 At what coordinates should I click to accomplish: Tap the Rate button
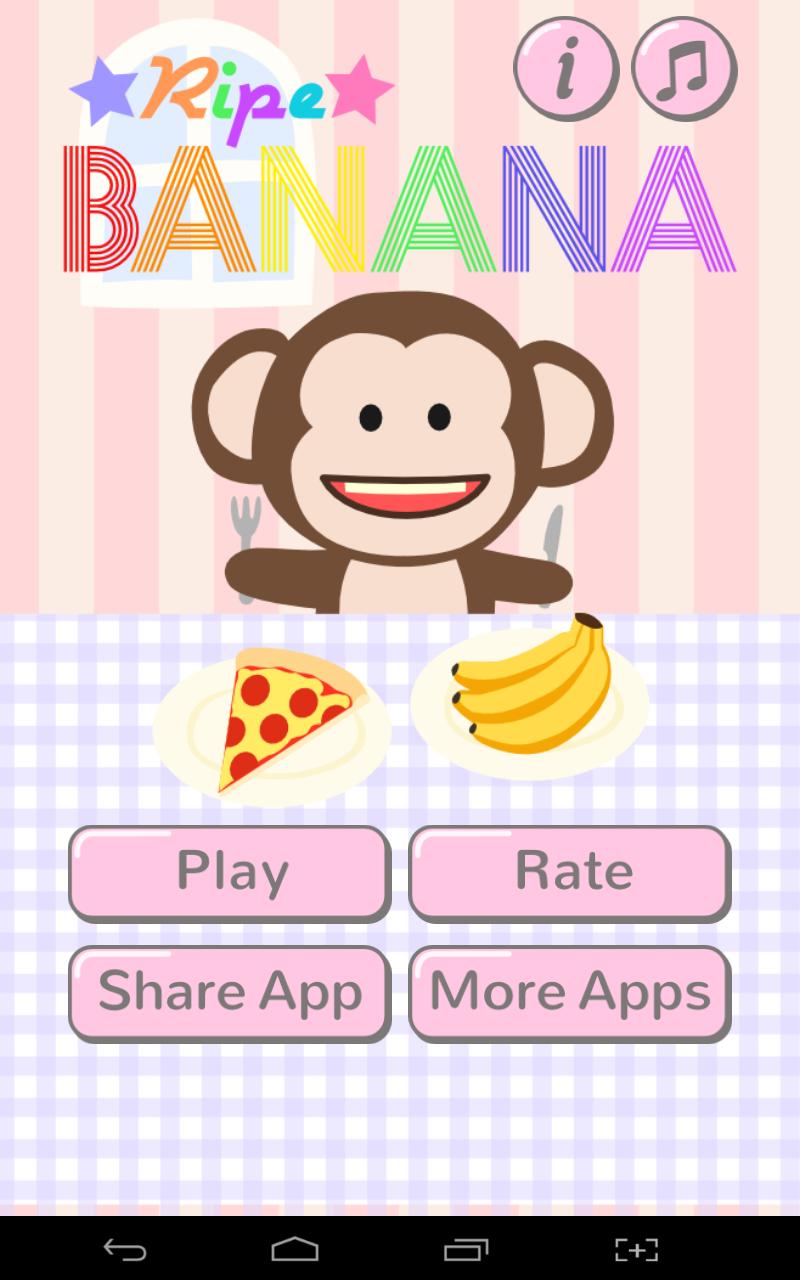click(x=570, y=873)
